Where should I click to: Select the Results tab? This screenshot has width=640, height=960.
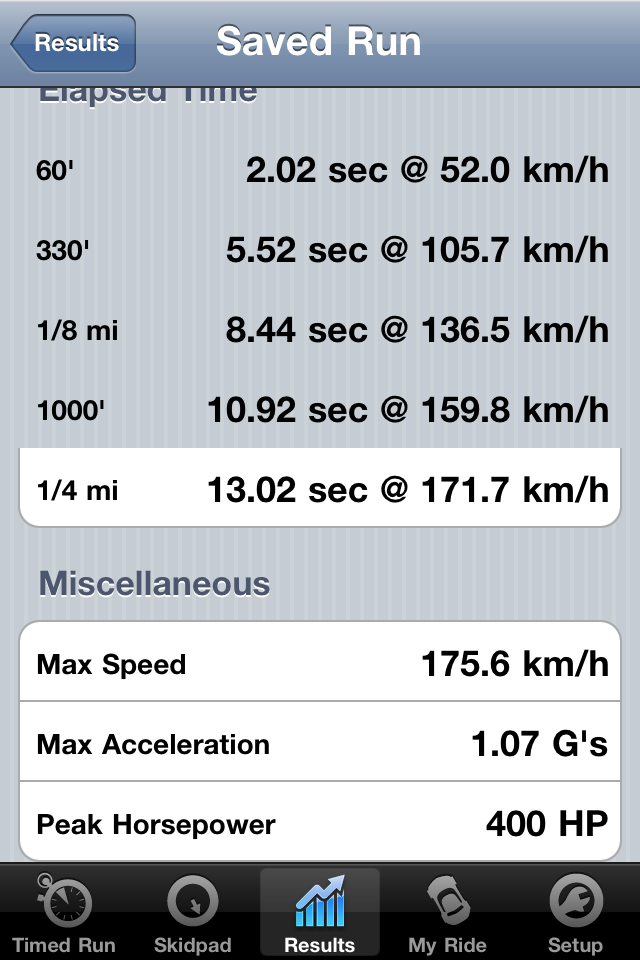[x=320, y=912]
